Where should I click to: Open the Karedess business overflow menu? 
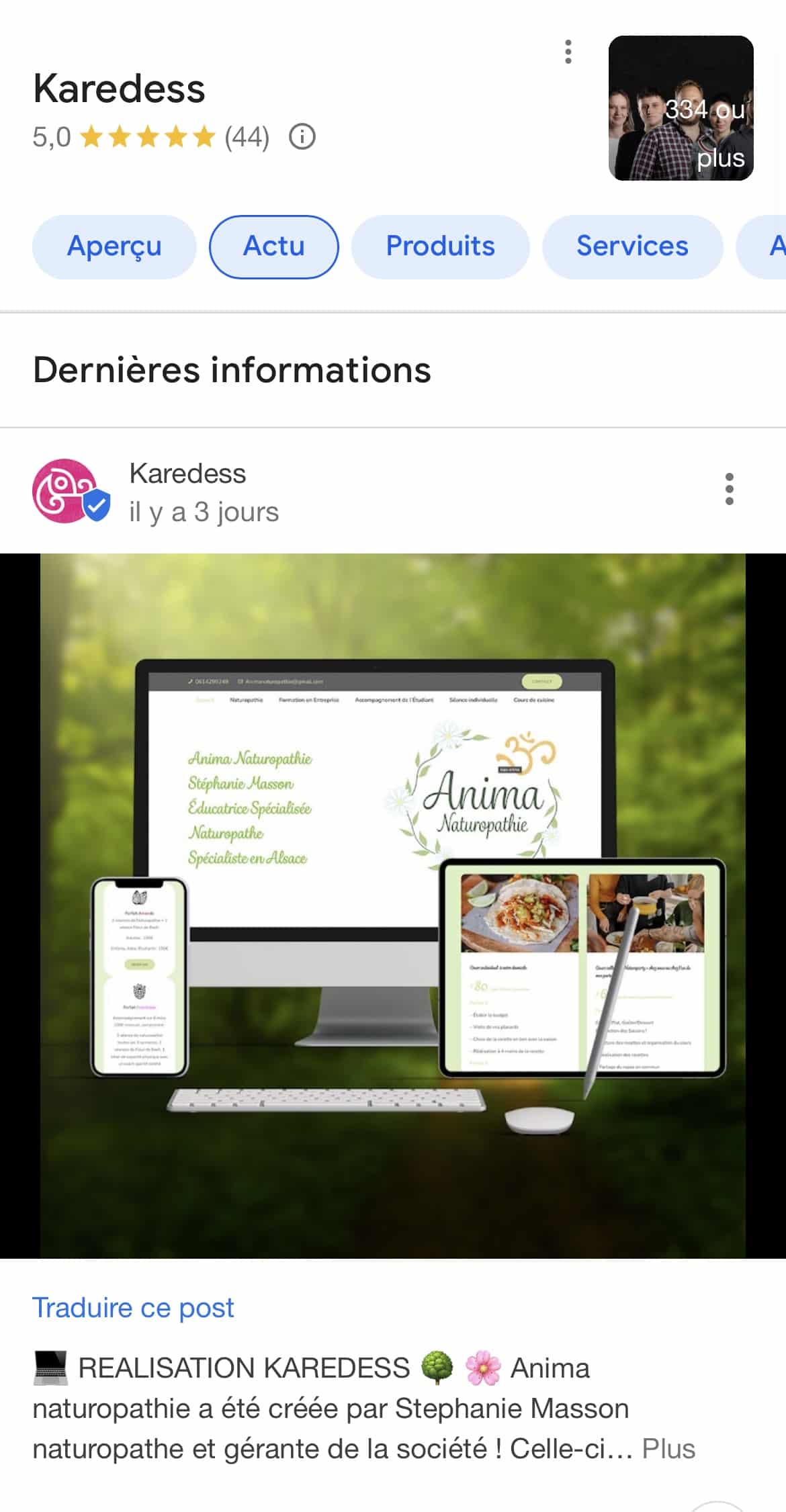[x=568, y=52]
